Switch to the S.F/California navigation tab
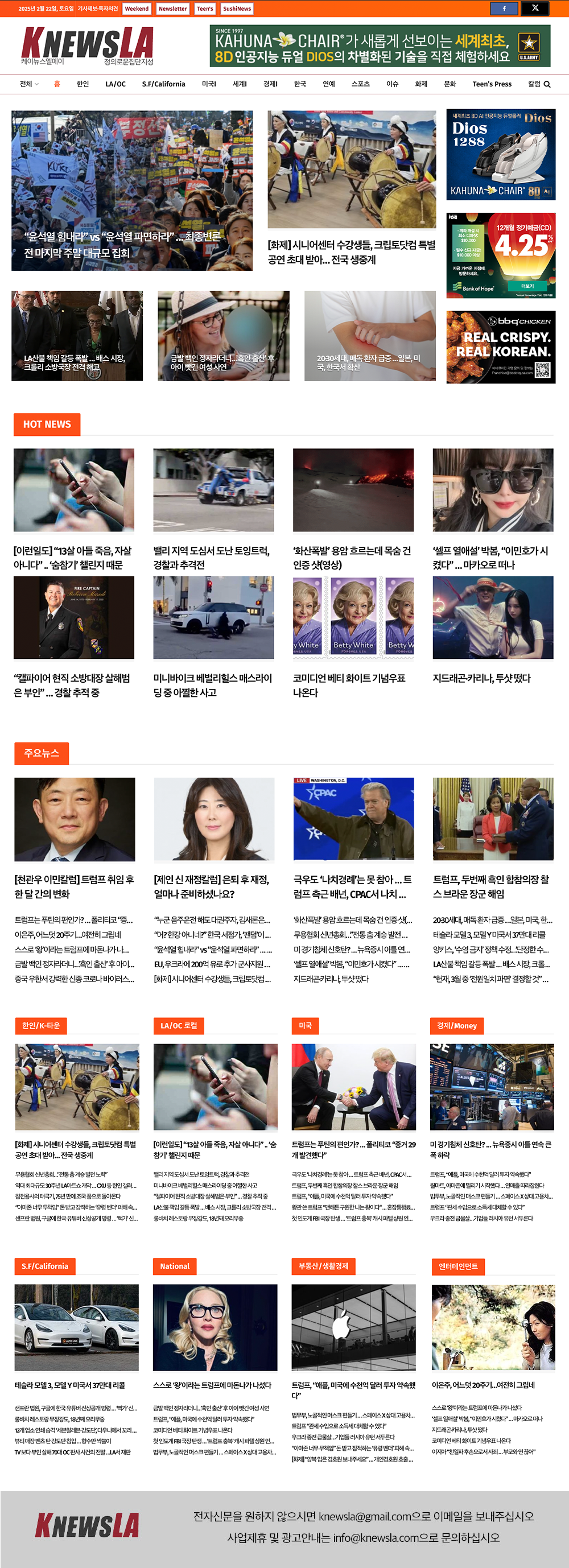Image resolution: width=569 pixels, height=1568 pixels. tap(163, 84)
